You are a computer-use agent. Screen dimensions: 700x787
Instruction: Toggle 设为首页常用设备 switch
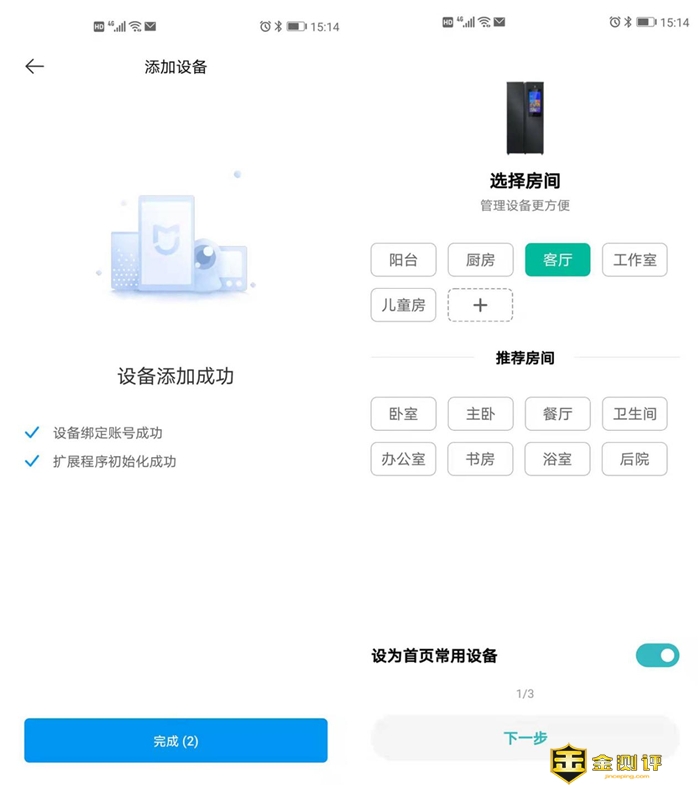click(657, 656)
